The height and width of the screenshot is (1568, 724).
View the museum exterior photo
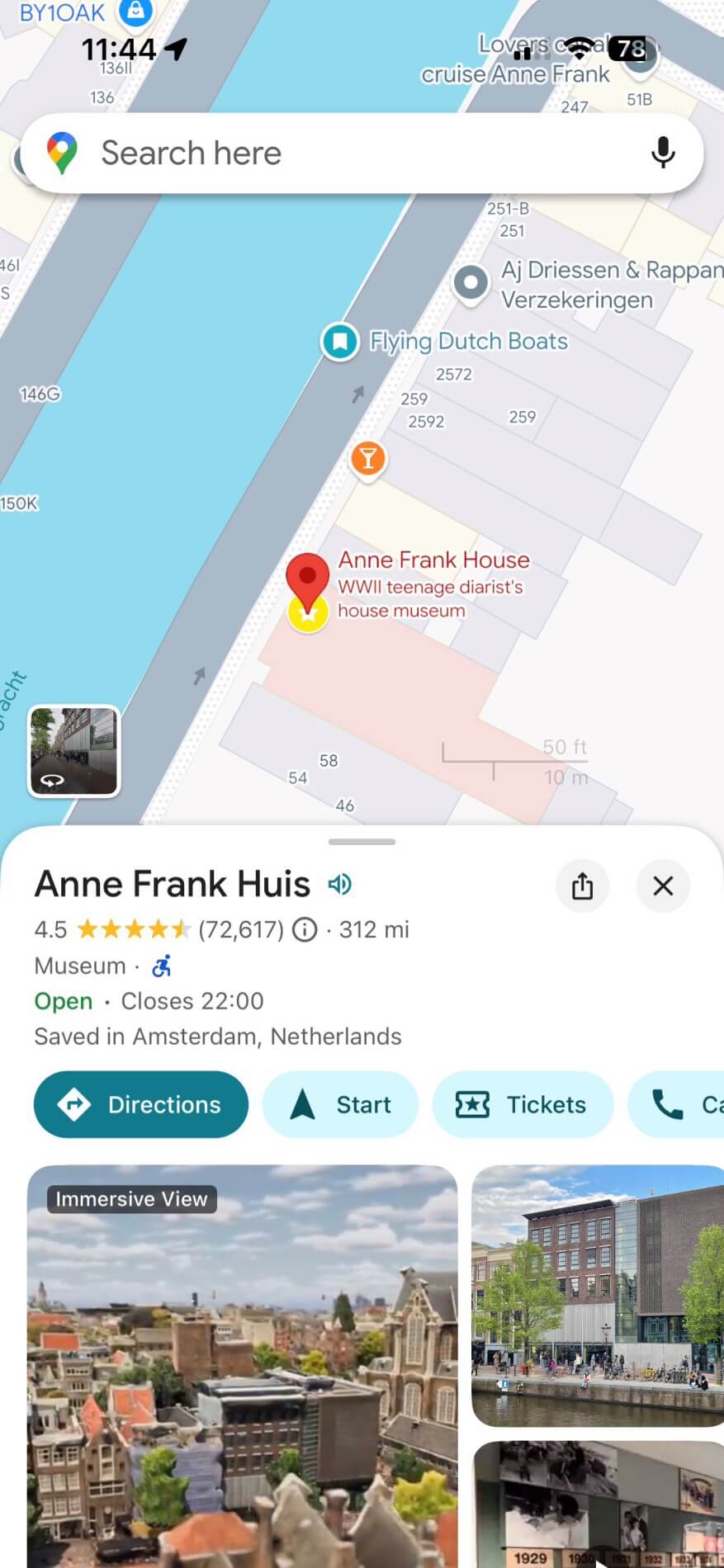(598, 1295)
